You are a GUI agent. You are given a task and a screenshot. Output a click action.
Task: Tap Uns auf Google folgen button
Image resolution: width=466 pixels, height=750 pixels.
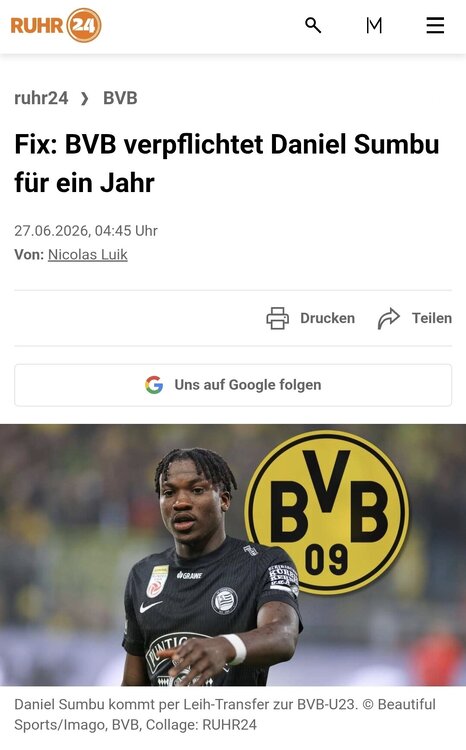pyautogui.click(x=233, y=385)
